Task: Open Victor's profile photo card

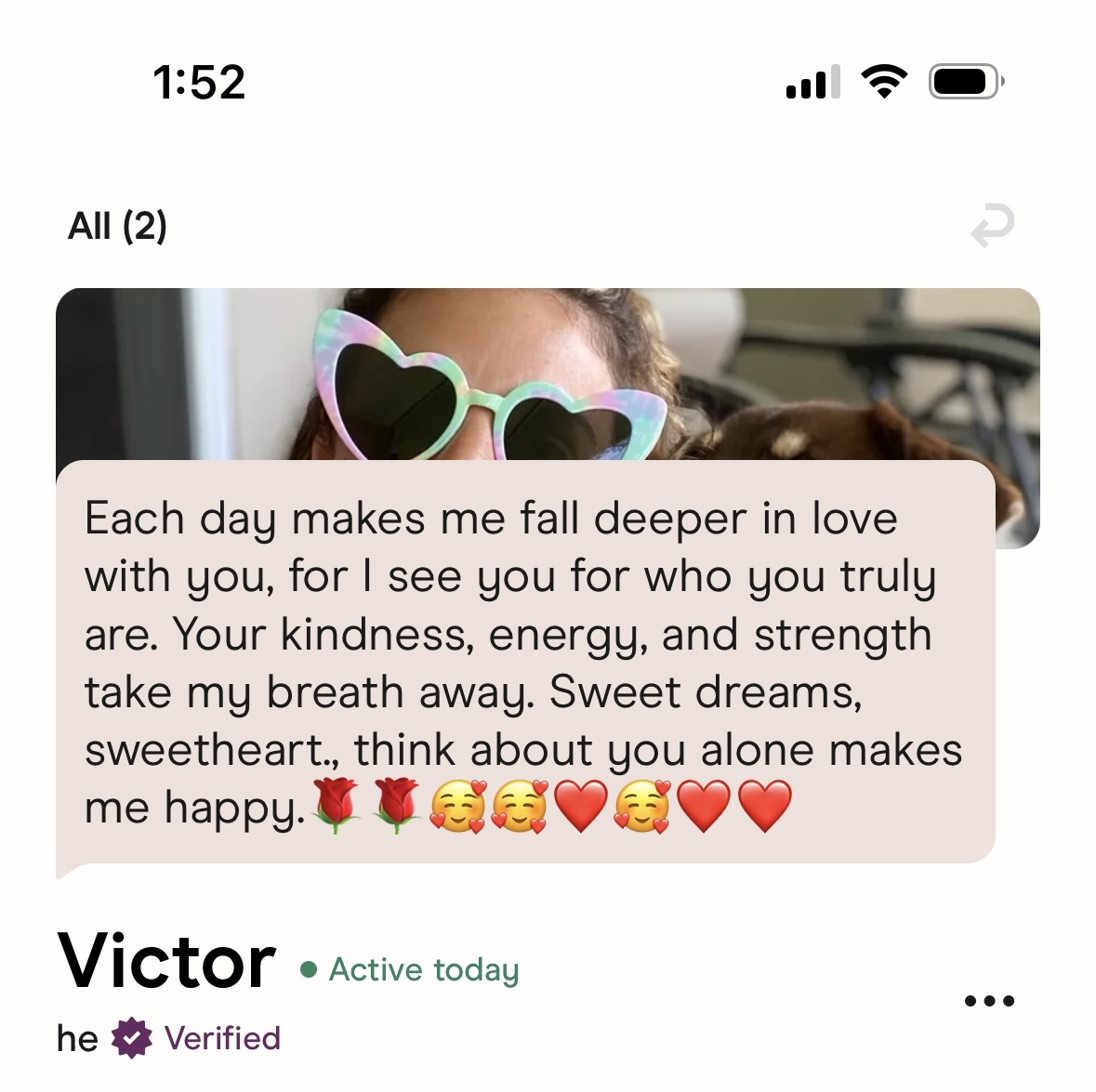Action: (x=548, y=374)
